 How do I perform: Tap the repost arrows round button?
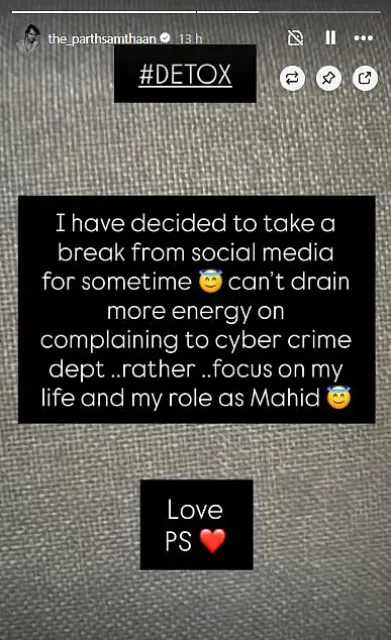tap(292, 78)
